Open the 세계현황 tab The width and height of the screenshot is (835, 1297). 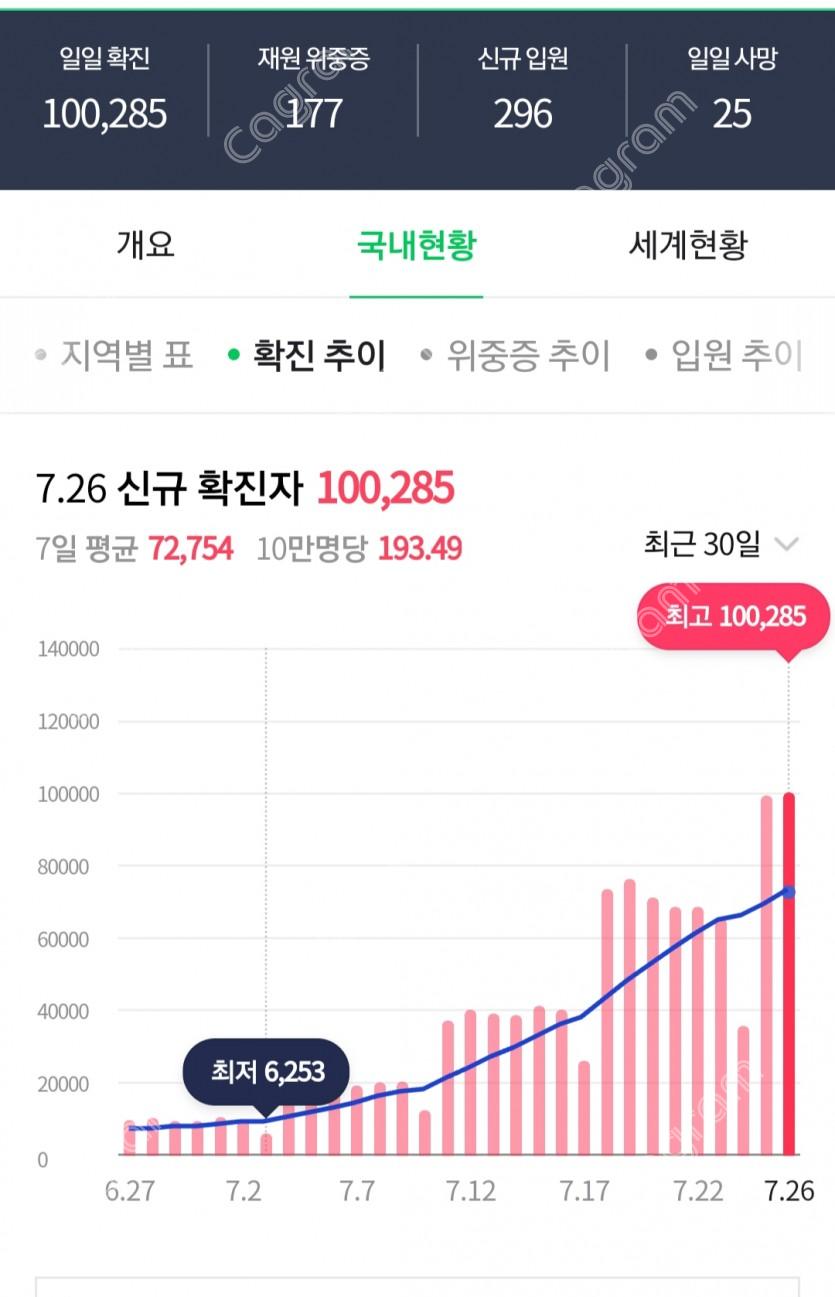pyautogui.click(x=688, y=244)
